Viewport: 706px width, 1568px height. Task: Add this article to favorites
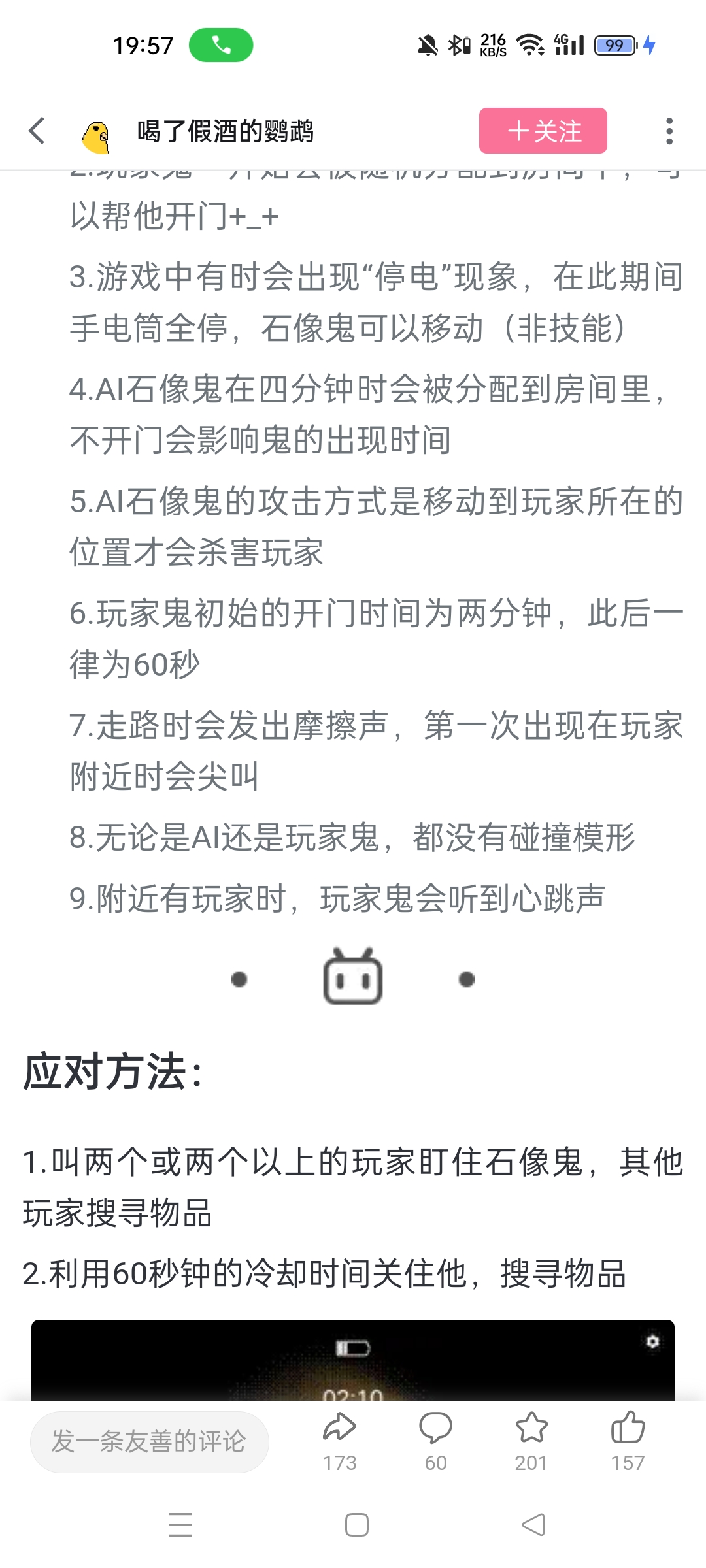click(x=531, y=1441)
